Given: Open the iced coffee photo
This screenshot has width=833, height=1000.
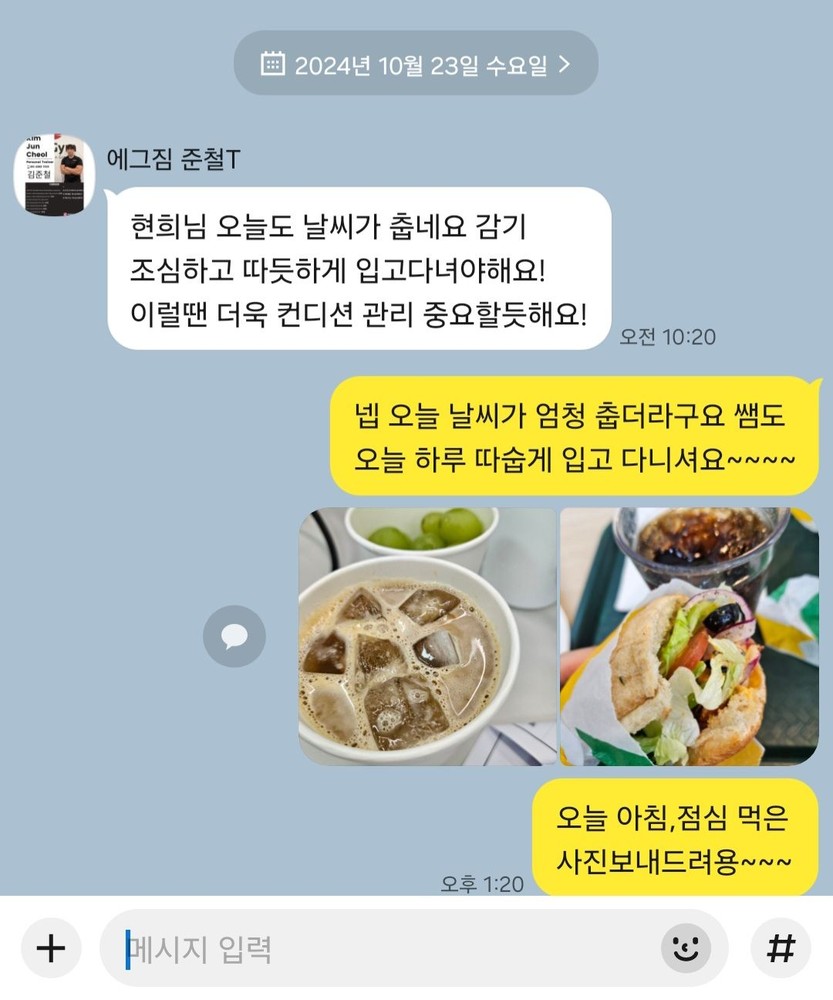Looking at the screenshot, I should coord(427,637).
